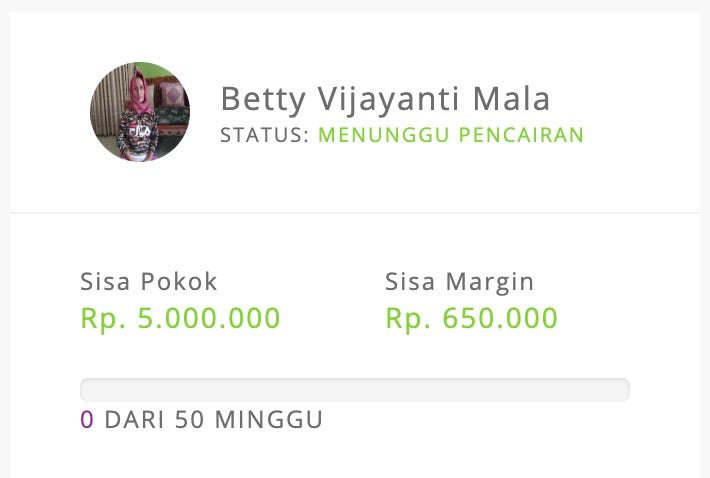This screenshot has width=710, height=478.
Task: Open Betty Vijayanti Mala's profile photo
Action: (x=140, y=112)
